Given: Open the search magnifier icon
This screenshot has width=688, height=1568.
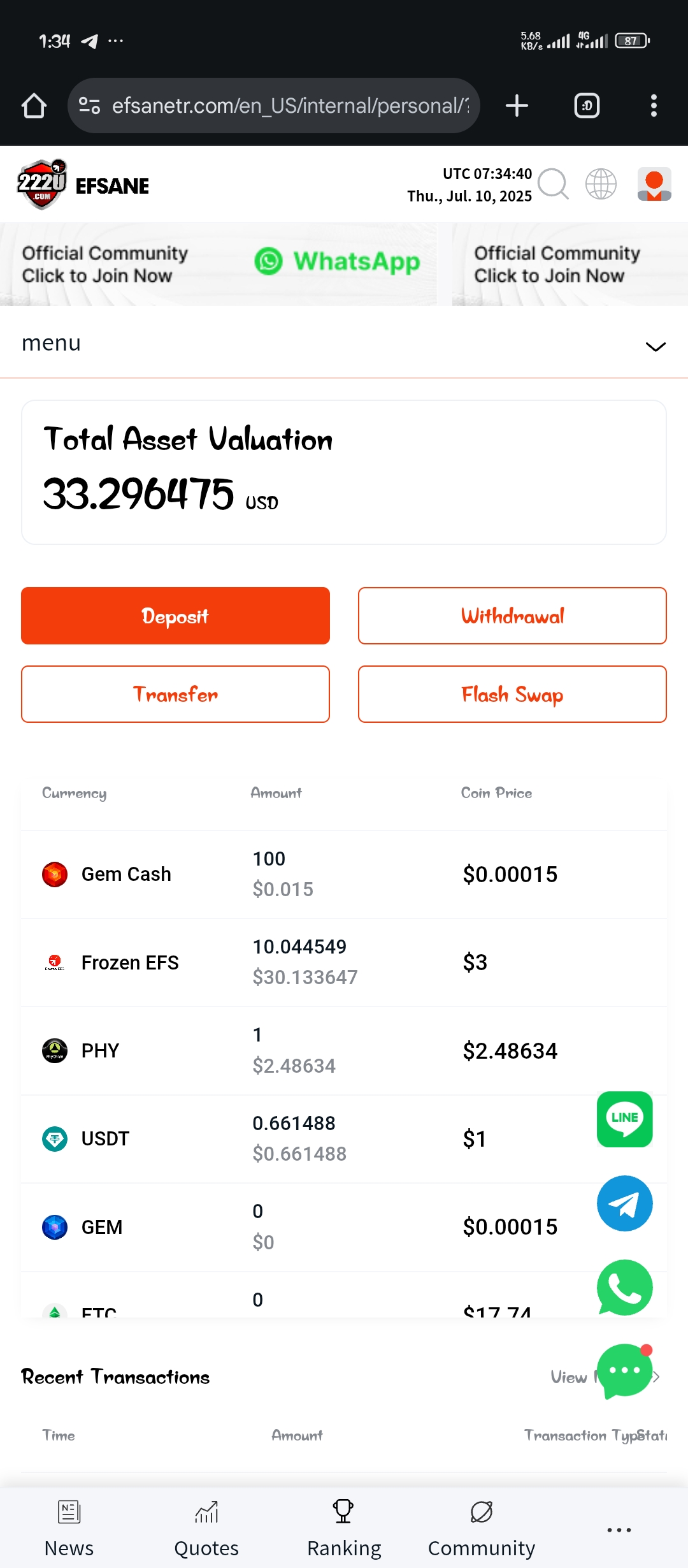Looking at the screenshot, I should [552, 185].
